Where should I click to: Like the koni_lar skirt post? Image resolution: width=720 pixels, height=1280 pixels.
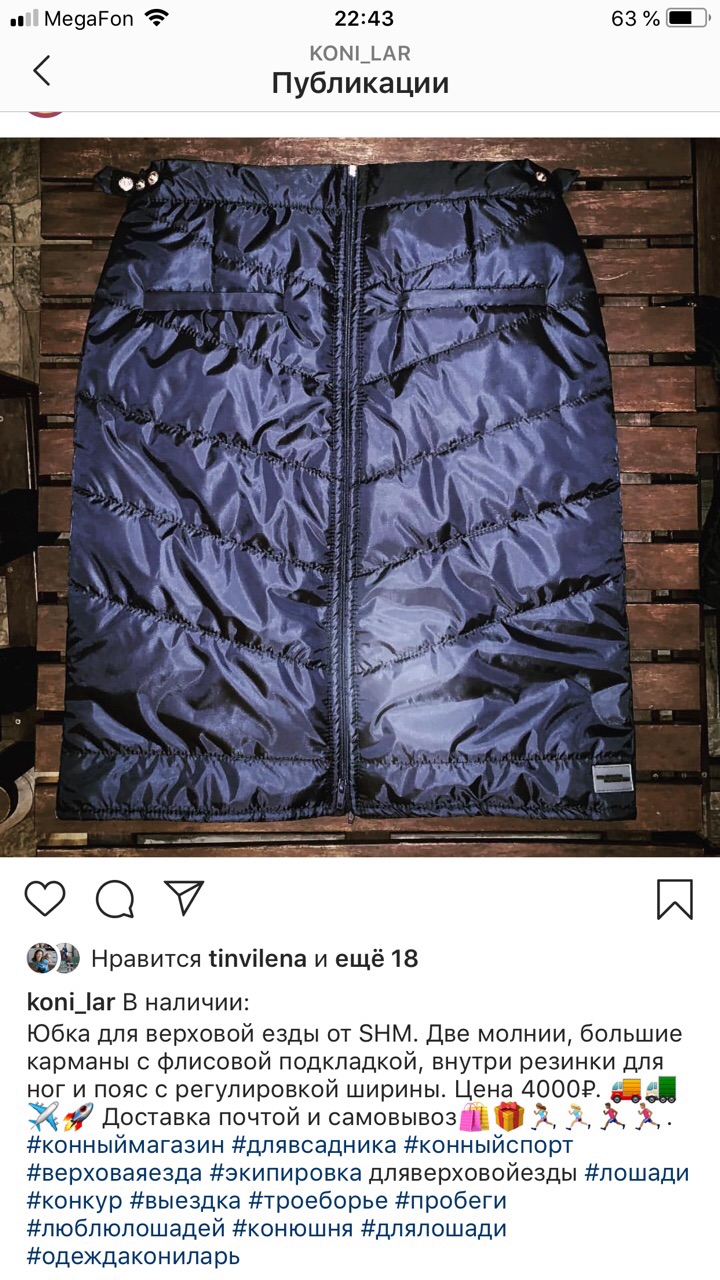45,898
